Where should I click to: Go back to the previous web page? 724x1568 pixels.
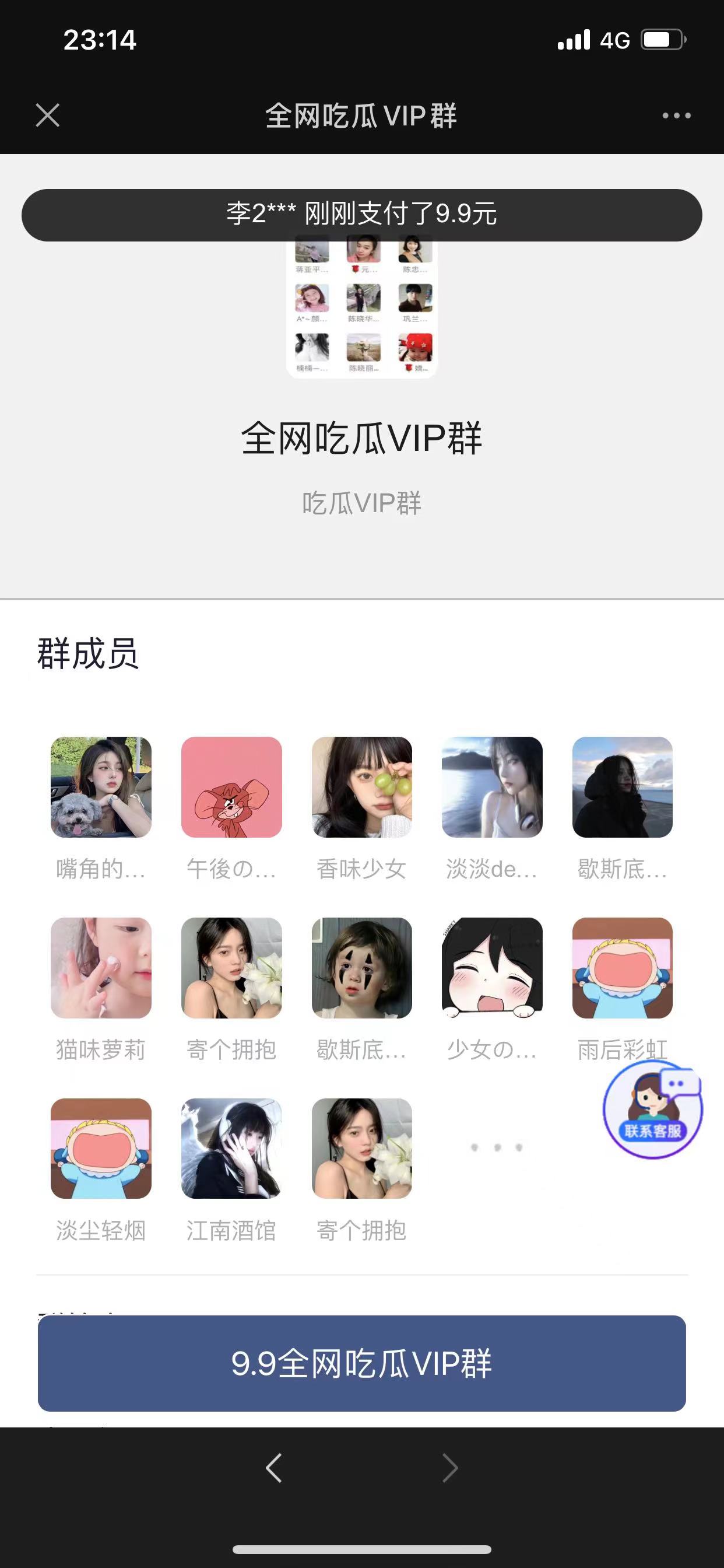pos(274,1468)
